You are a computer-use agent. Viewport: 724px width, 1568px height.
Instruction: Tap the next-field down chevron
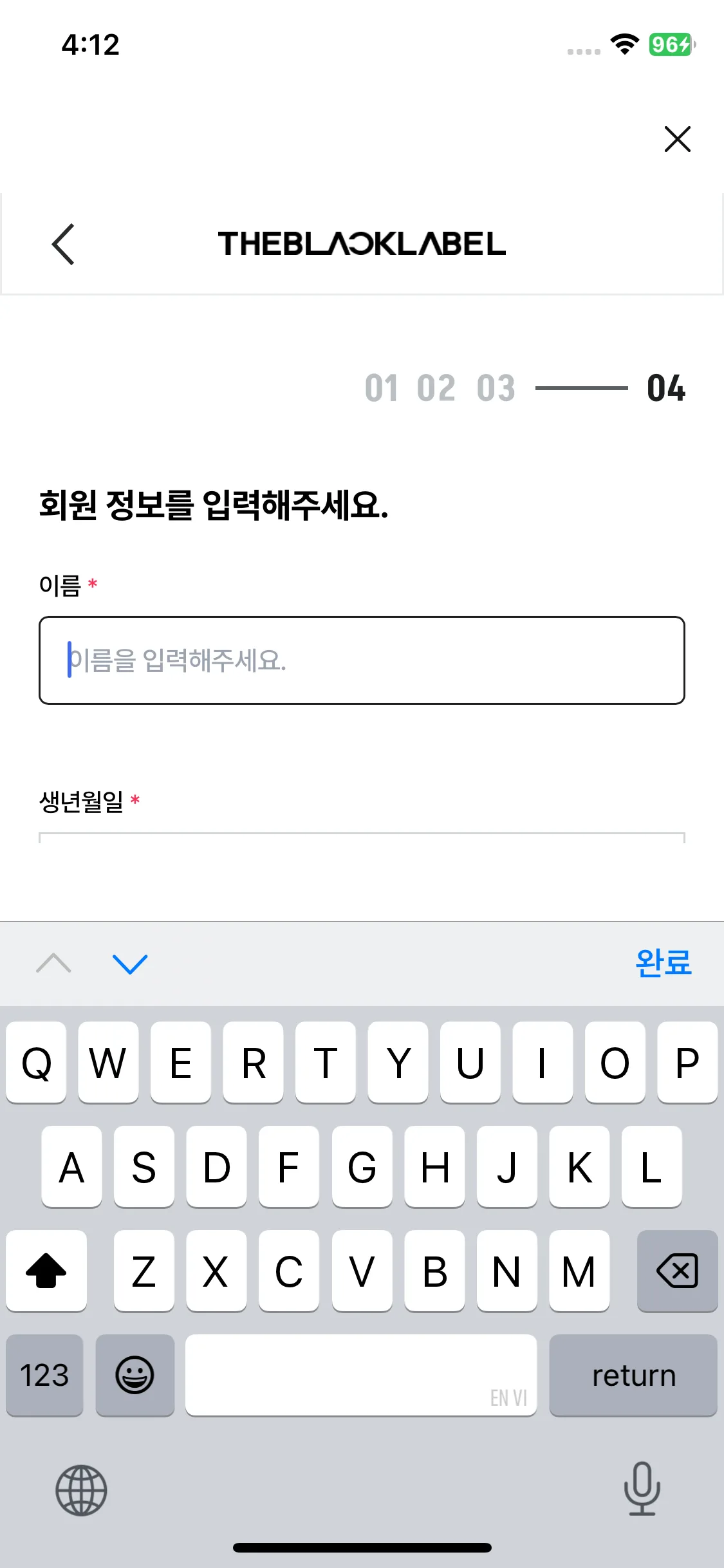(131, 963)
